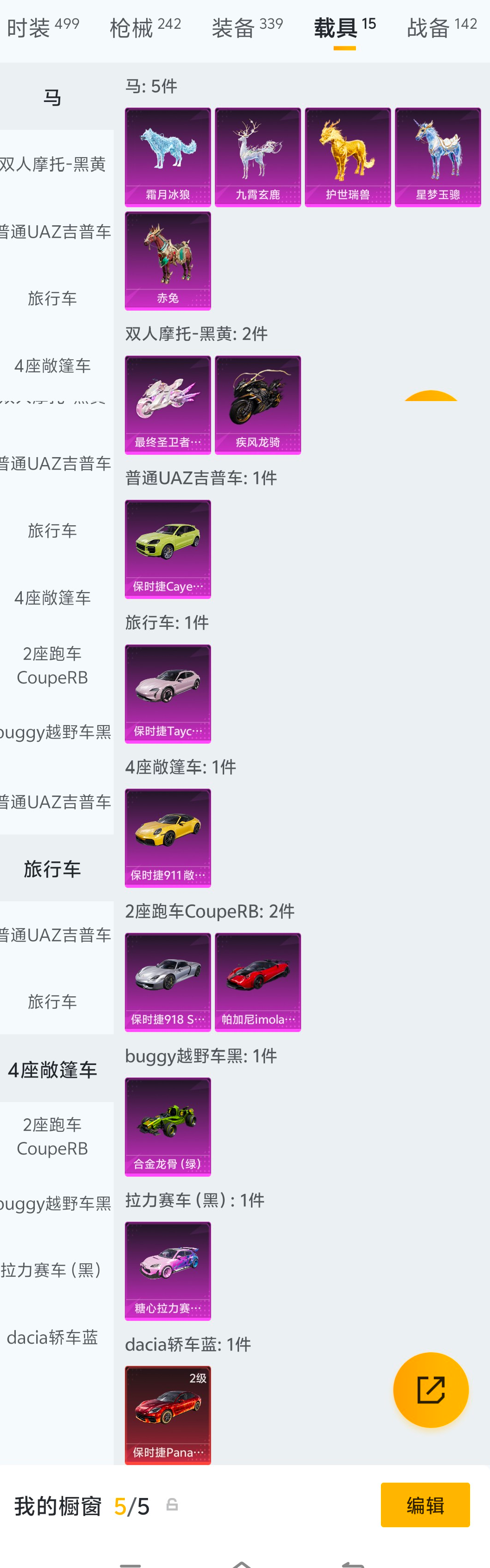Screen dimensions: 490x1568
Task: View the 护世瑞兽 skin
Action: pyautogui.click(x=348, y=157)
